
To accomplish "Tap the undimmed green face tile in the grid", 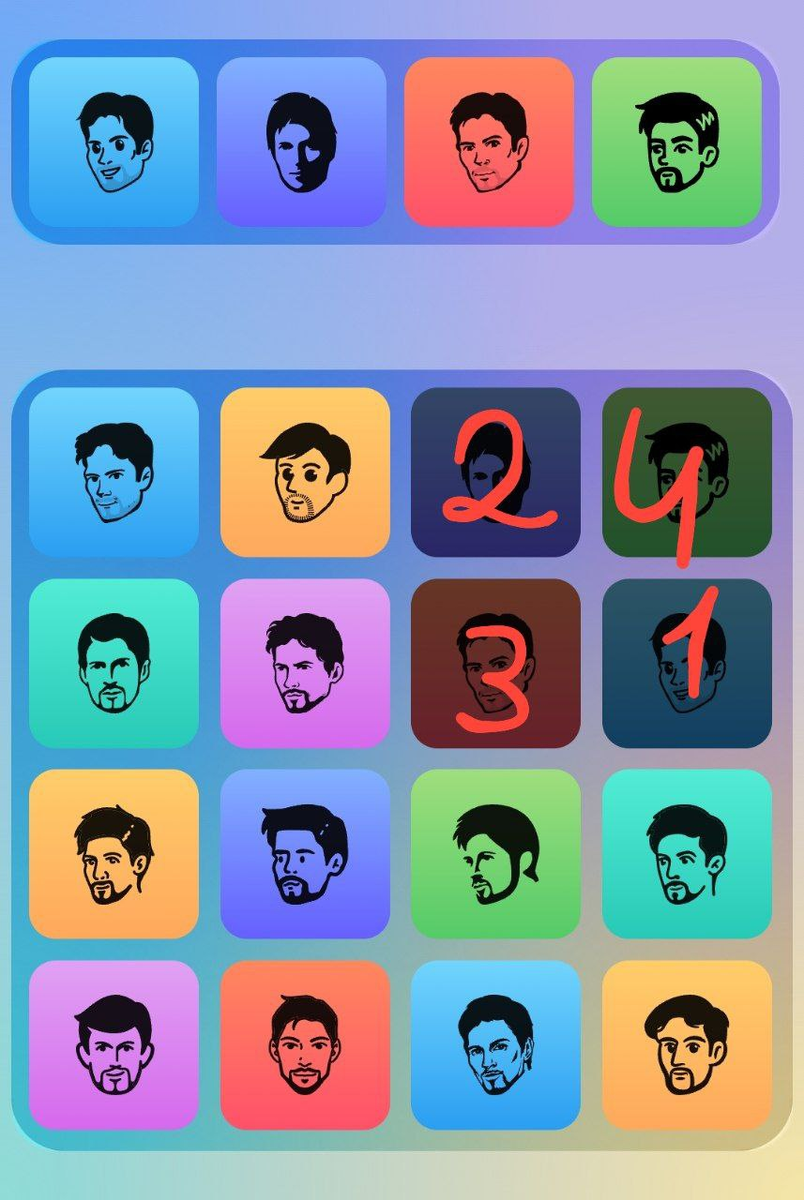I will pyautogui.click(x=496, y=853).
